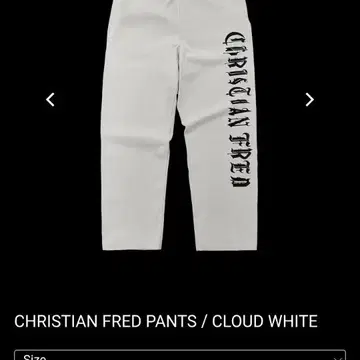
Task: Go to the previous product image
Action: (50, 100)
